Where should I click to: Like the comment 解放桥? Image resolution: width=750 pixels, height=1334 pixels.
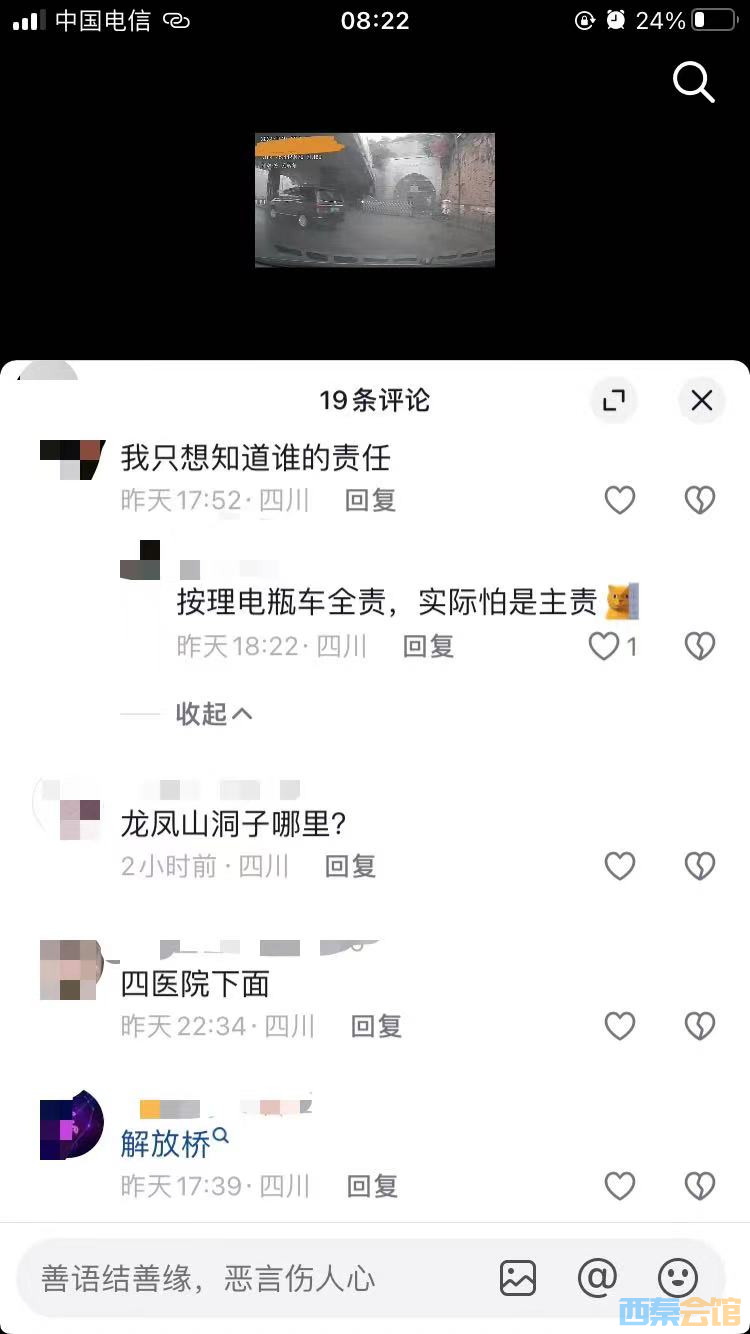click(620, 1186)
